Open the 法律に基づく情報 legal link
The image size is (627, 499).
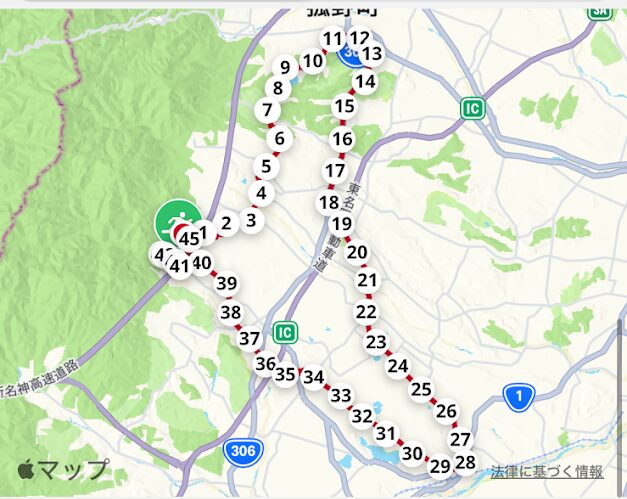click(x=546, y=471)
